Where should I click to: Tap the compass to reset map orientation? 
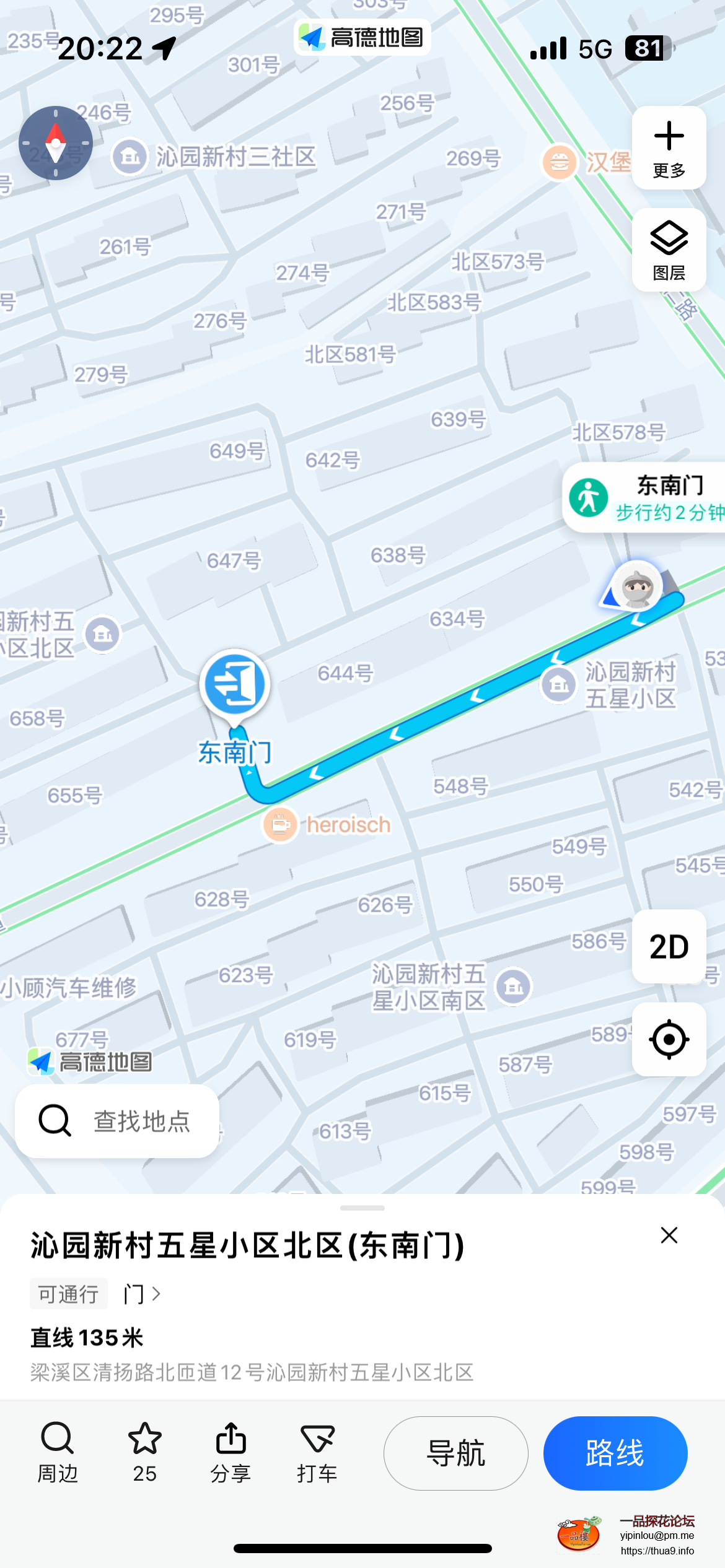[56, 143]
